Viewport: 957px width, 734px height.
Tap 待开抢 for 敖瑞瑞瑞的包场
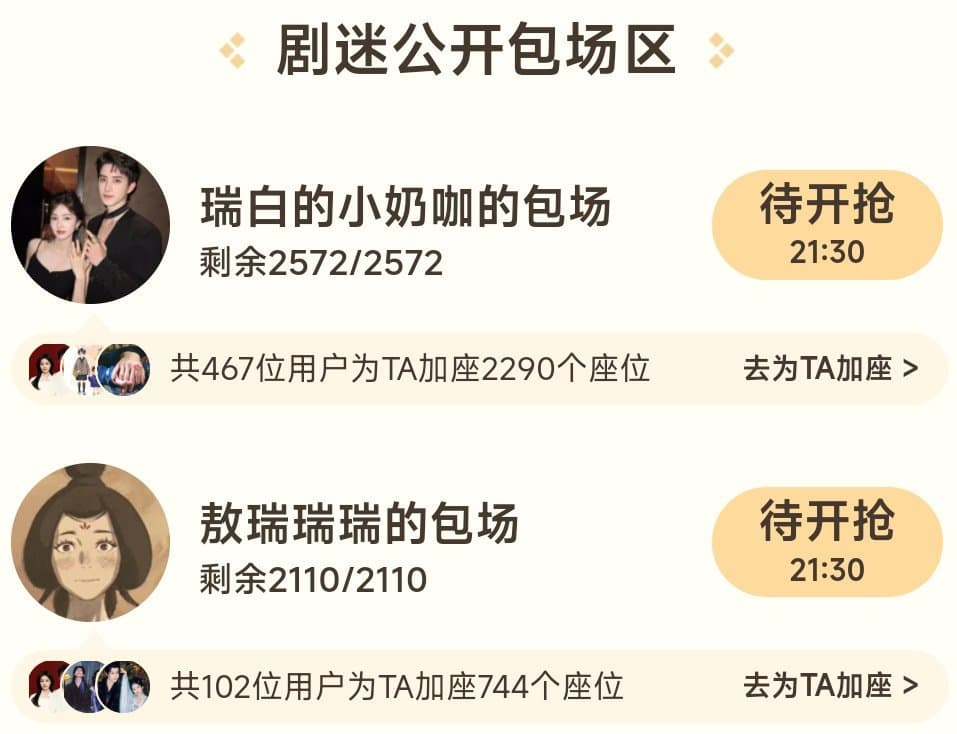click(826, 542)
